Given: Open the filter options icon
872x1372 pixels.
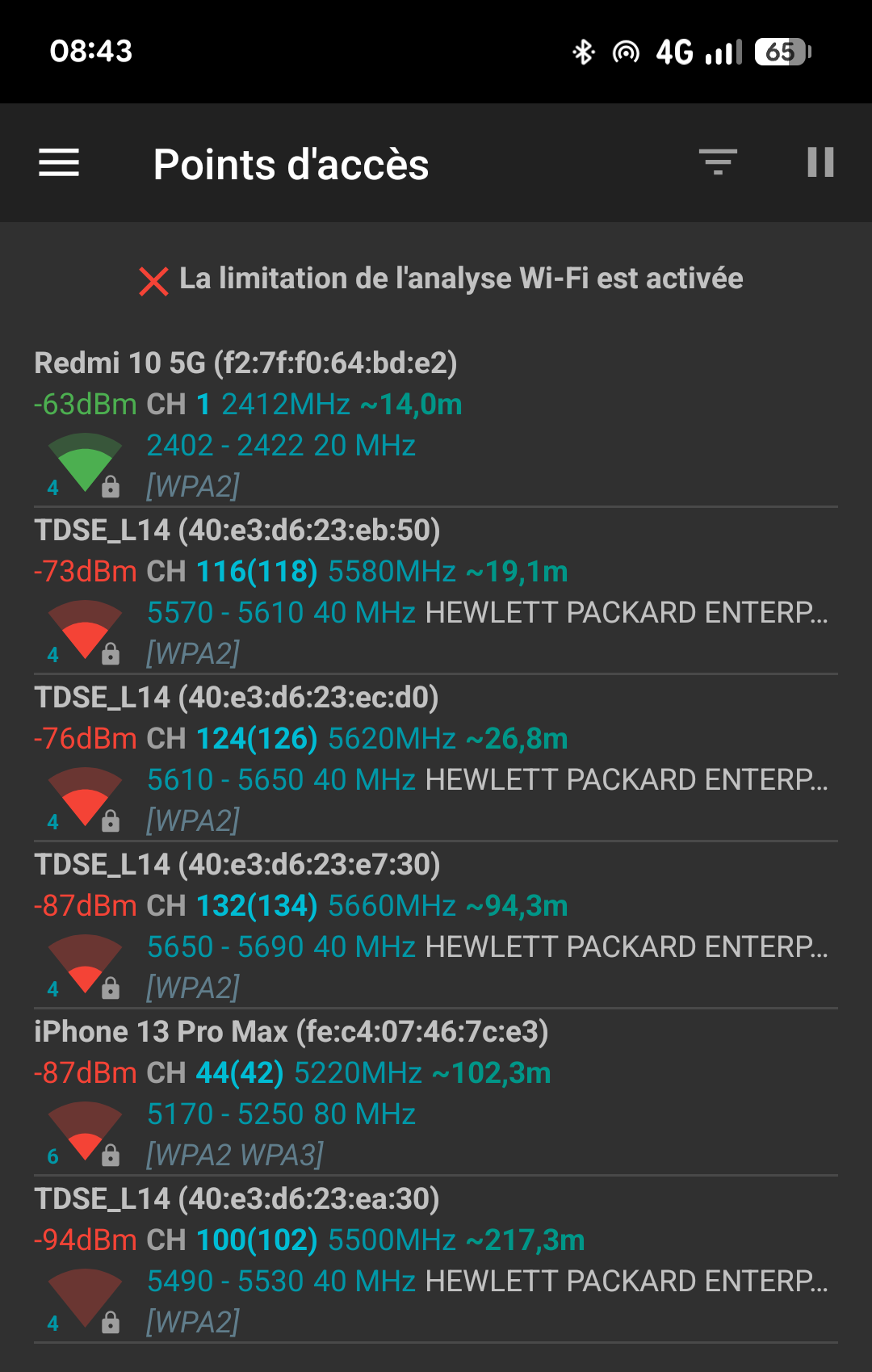Looking at the screenshot, I should click(x=718, y=162).
